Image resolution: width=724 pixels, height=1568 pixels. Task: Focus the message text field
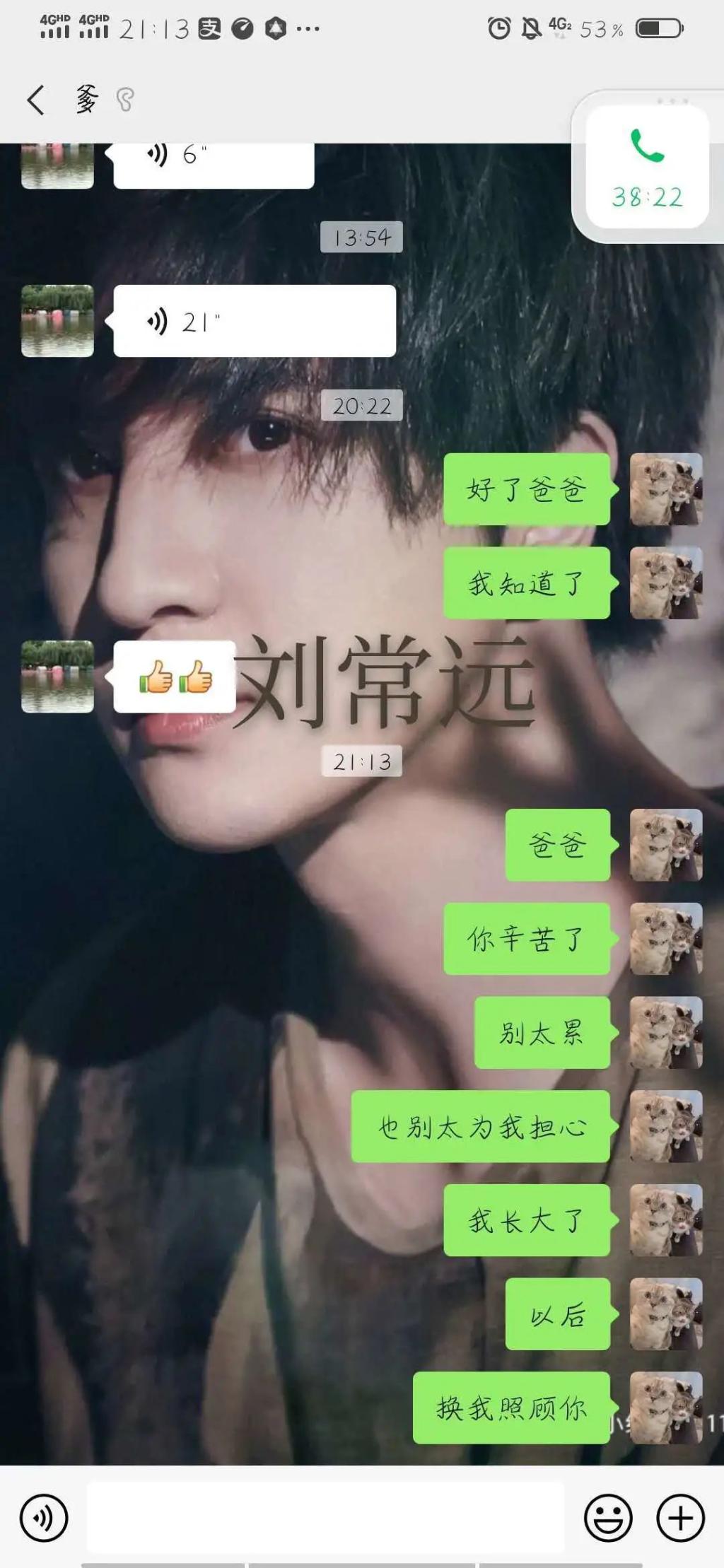coord(325,1517)
